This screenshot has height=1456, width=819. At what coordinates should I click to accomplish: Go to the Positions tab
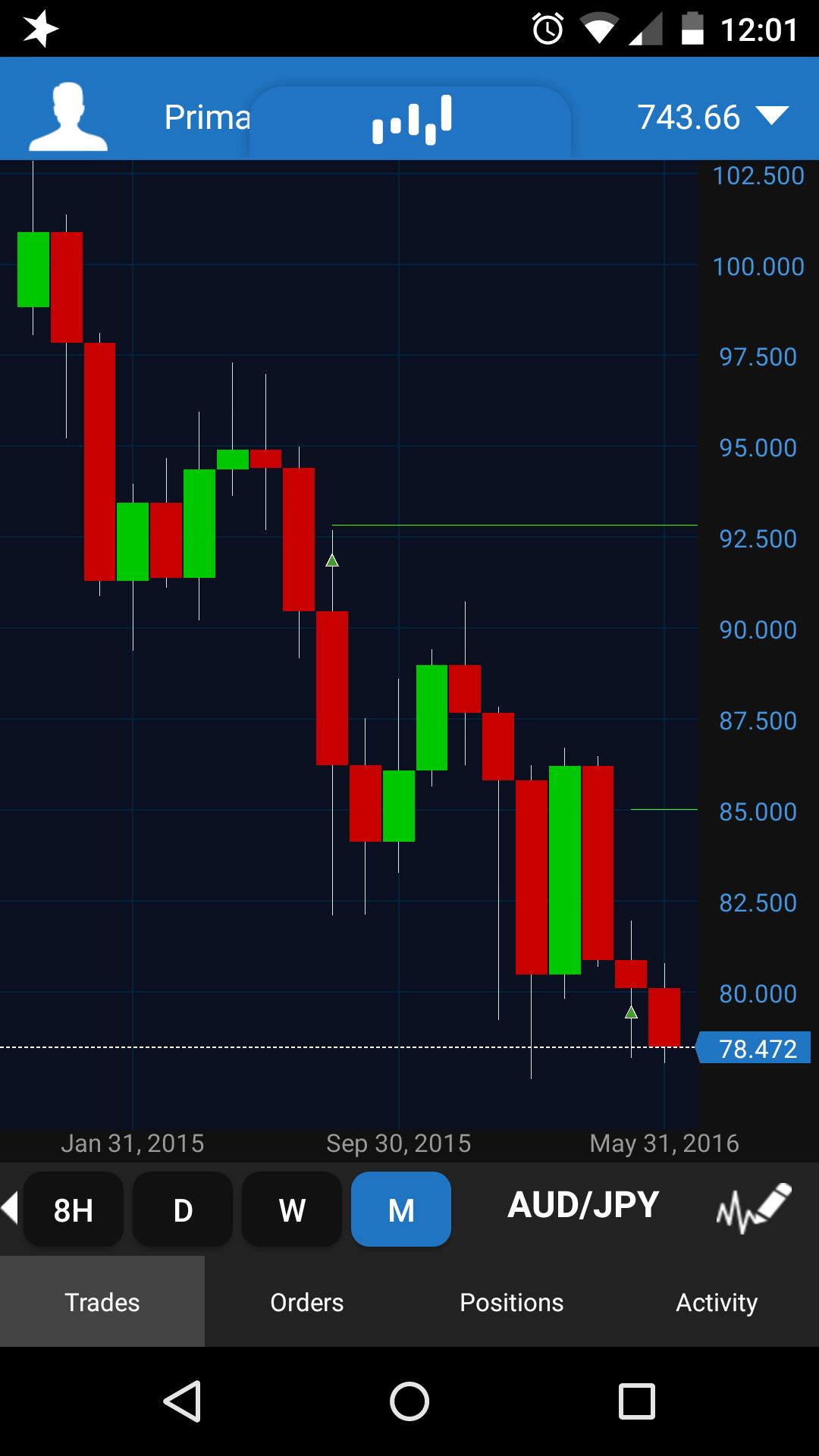pos(512,1302)
